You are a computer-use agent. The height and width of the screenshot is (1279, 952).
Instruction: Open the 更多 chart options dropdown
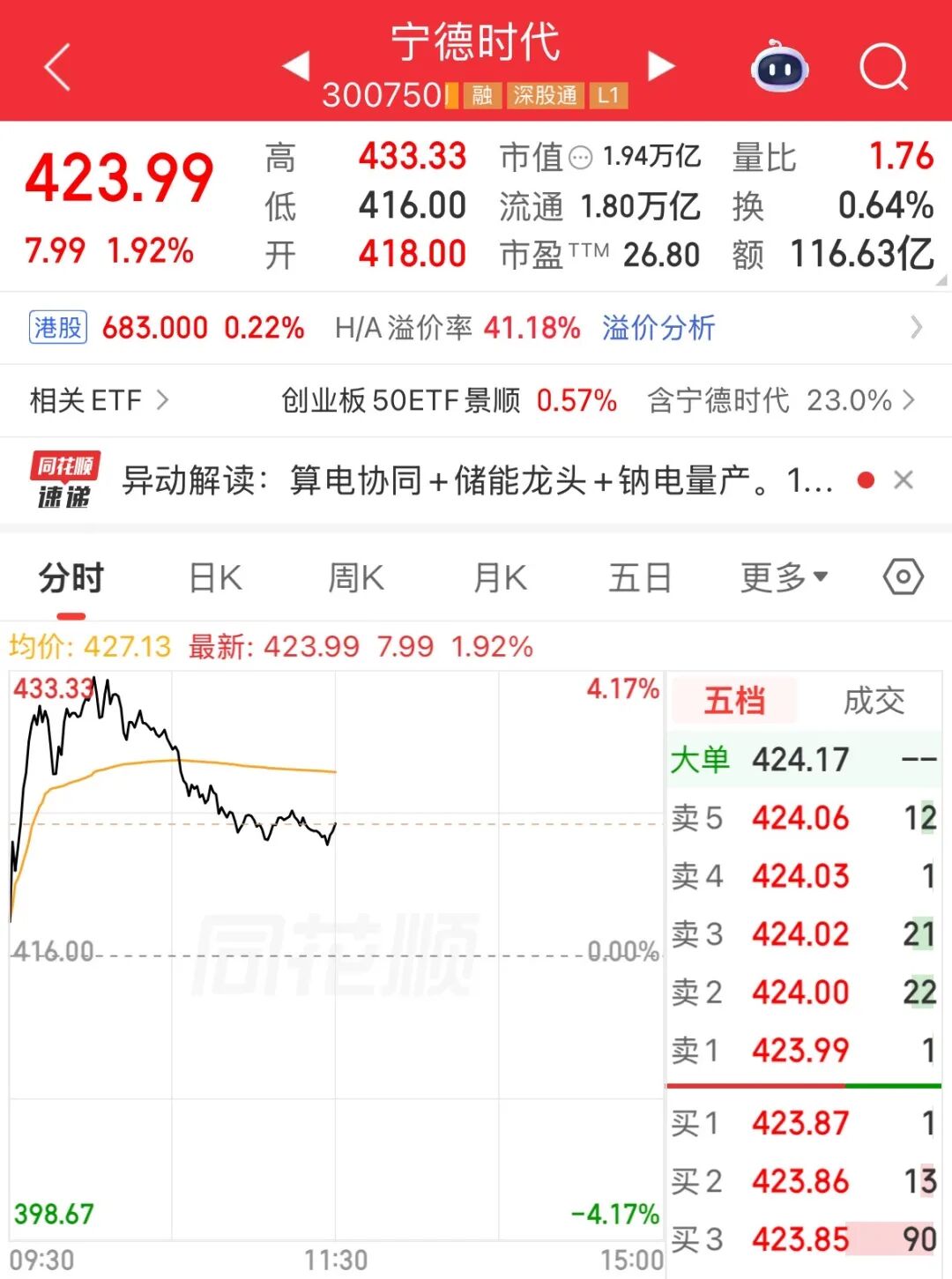tap(781, 577)
